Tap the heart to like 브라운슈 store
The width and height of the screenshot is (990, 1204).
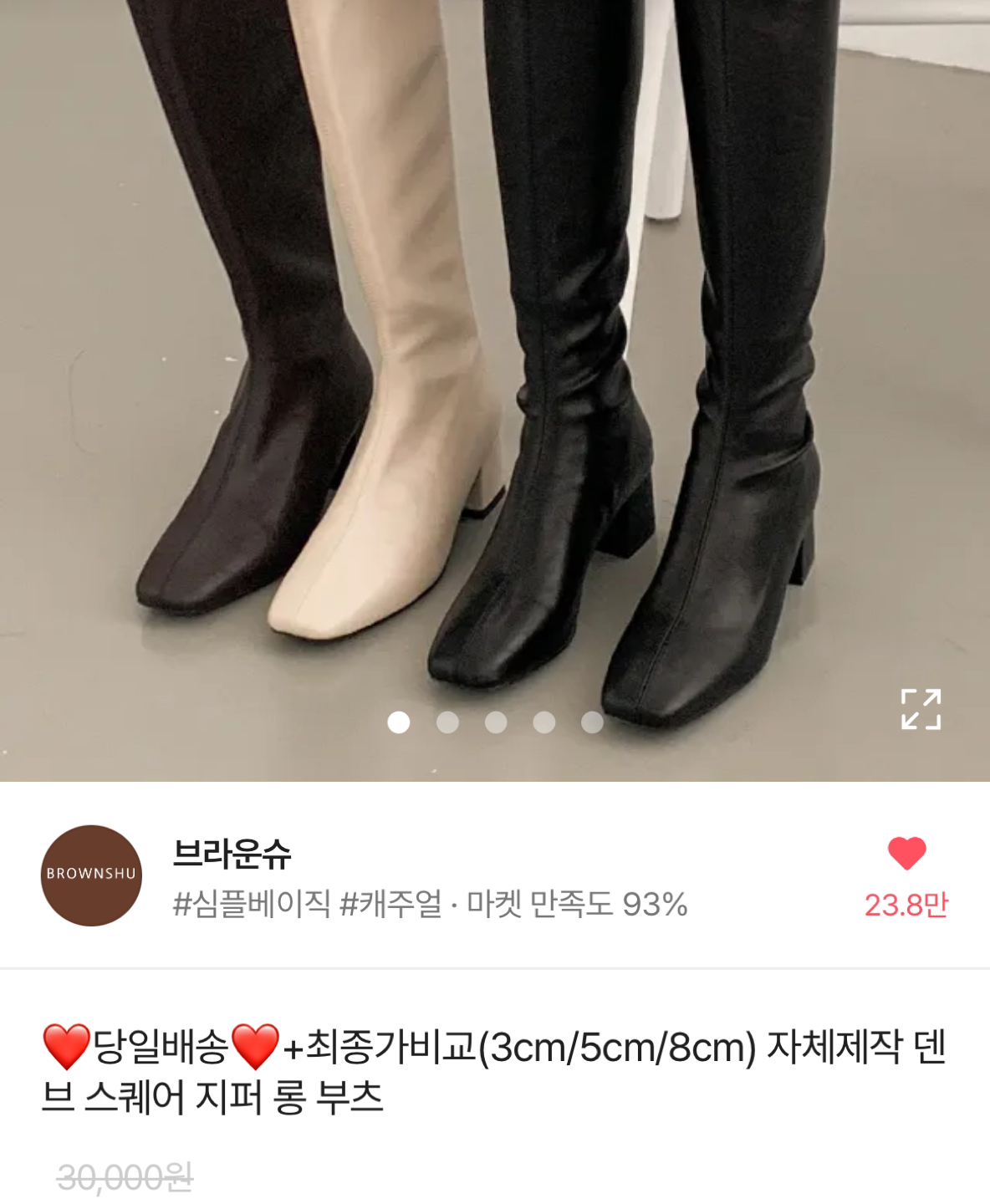tap(906, 854)
